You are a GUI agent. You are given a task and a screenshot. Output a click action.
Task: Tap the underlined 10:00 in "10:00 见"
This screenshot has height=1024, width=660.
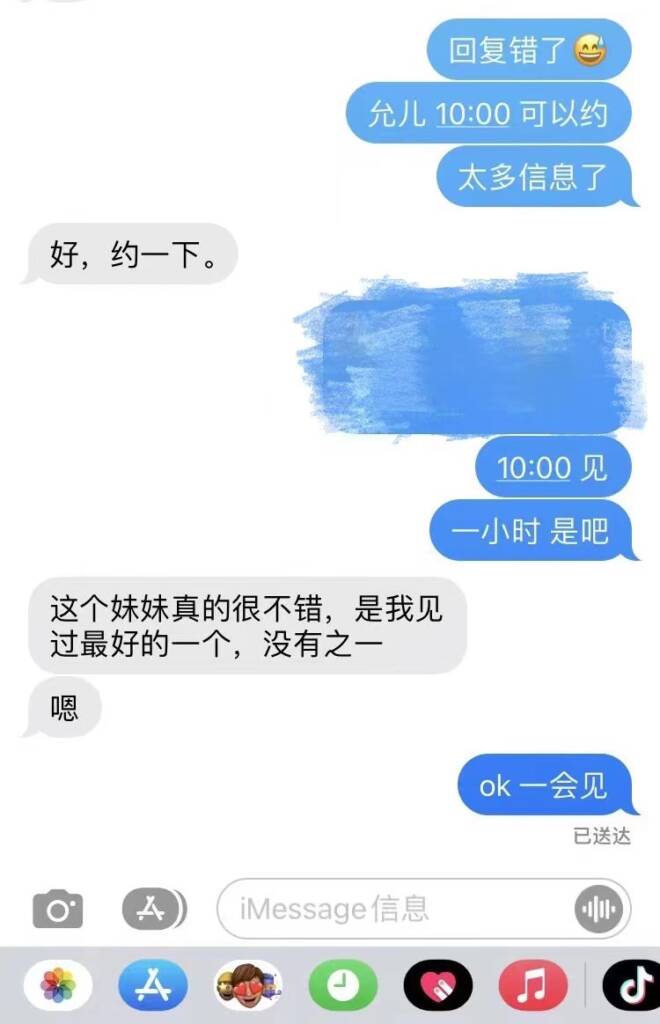coord(534,467)
